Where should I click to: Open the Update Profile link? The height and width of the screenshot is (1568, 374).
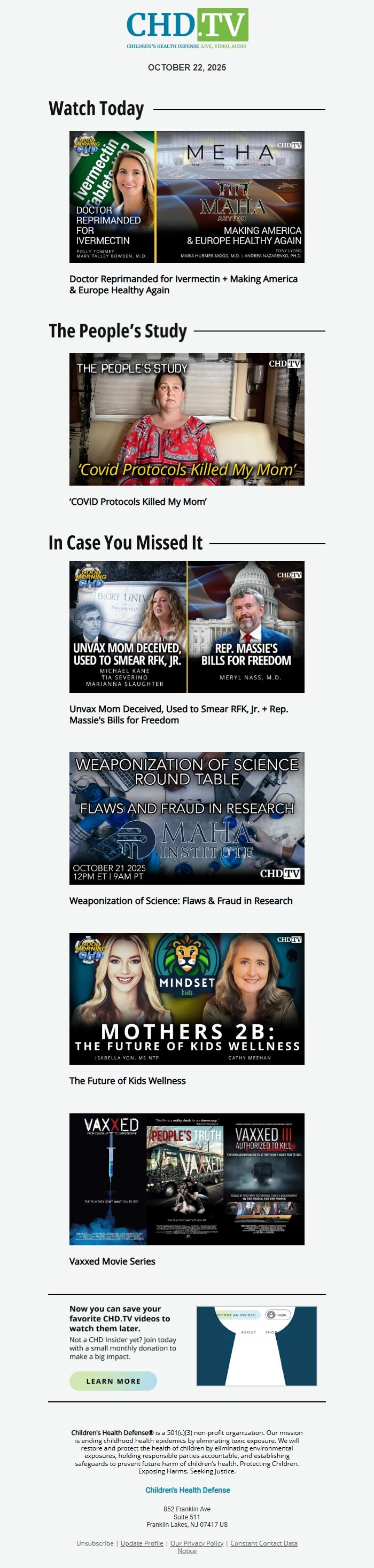click(142, 1542)
